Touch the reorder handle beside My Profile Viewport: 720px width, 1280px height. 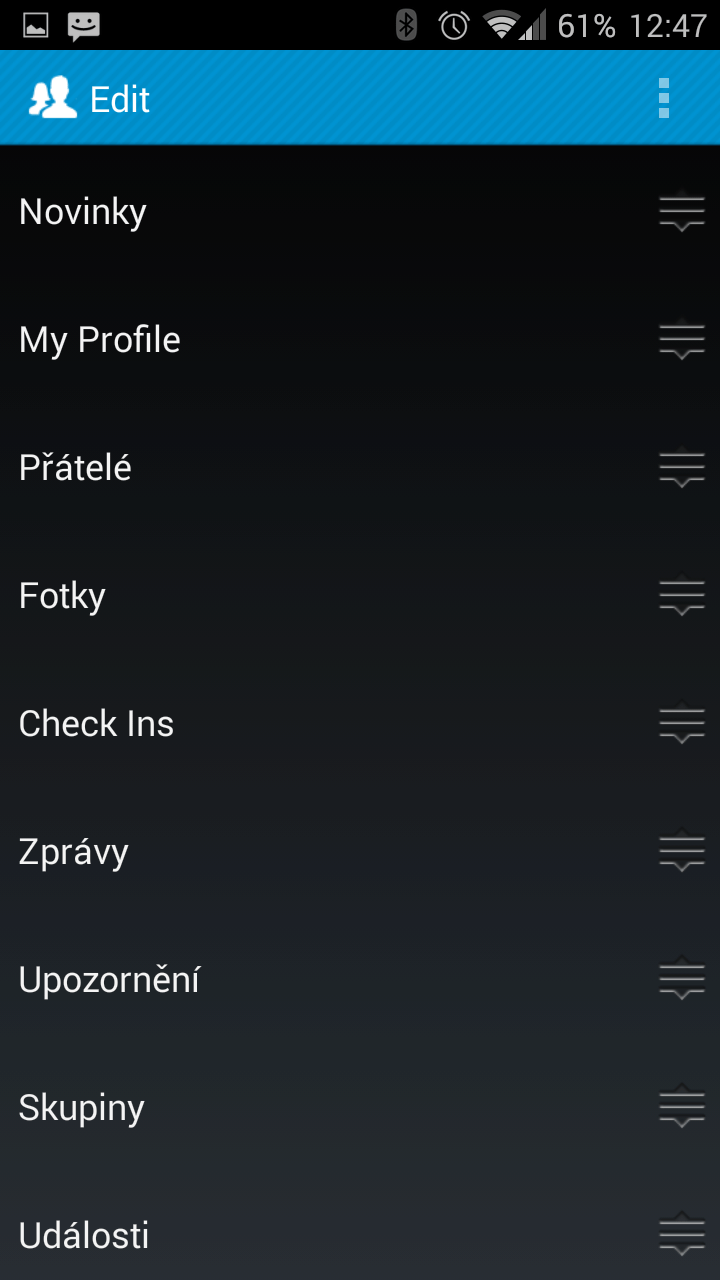(x=682, y=340)
